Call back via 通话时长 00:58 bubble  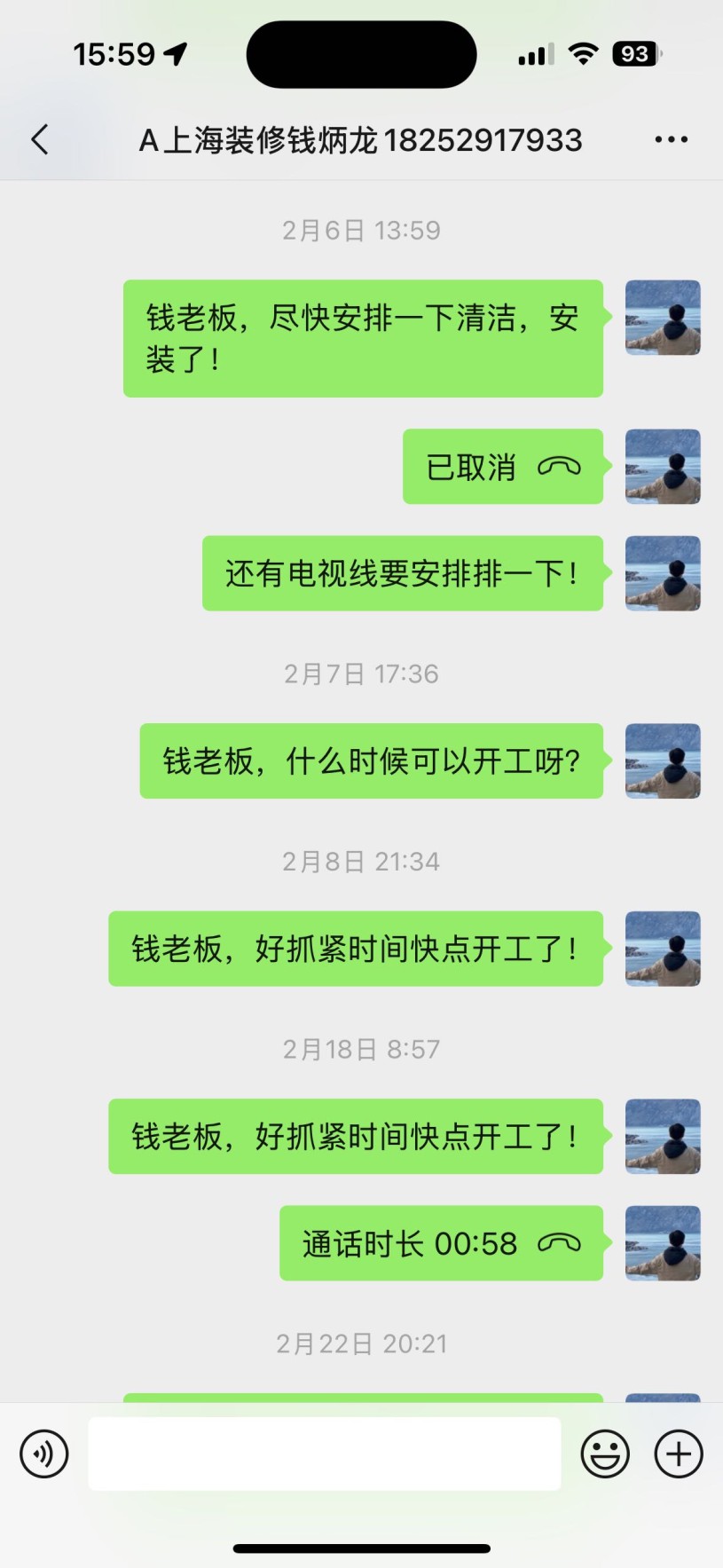point(441,1243)
